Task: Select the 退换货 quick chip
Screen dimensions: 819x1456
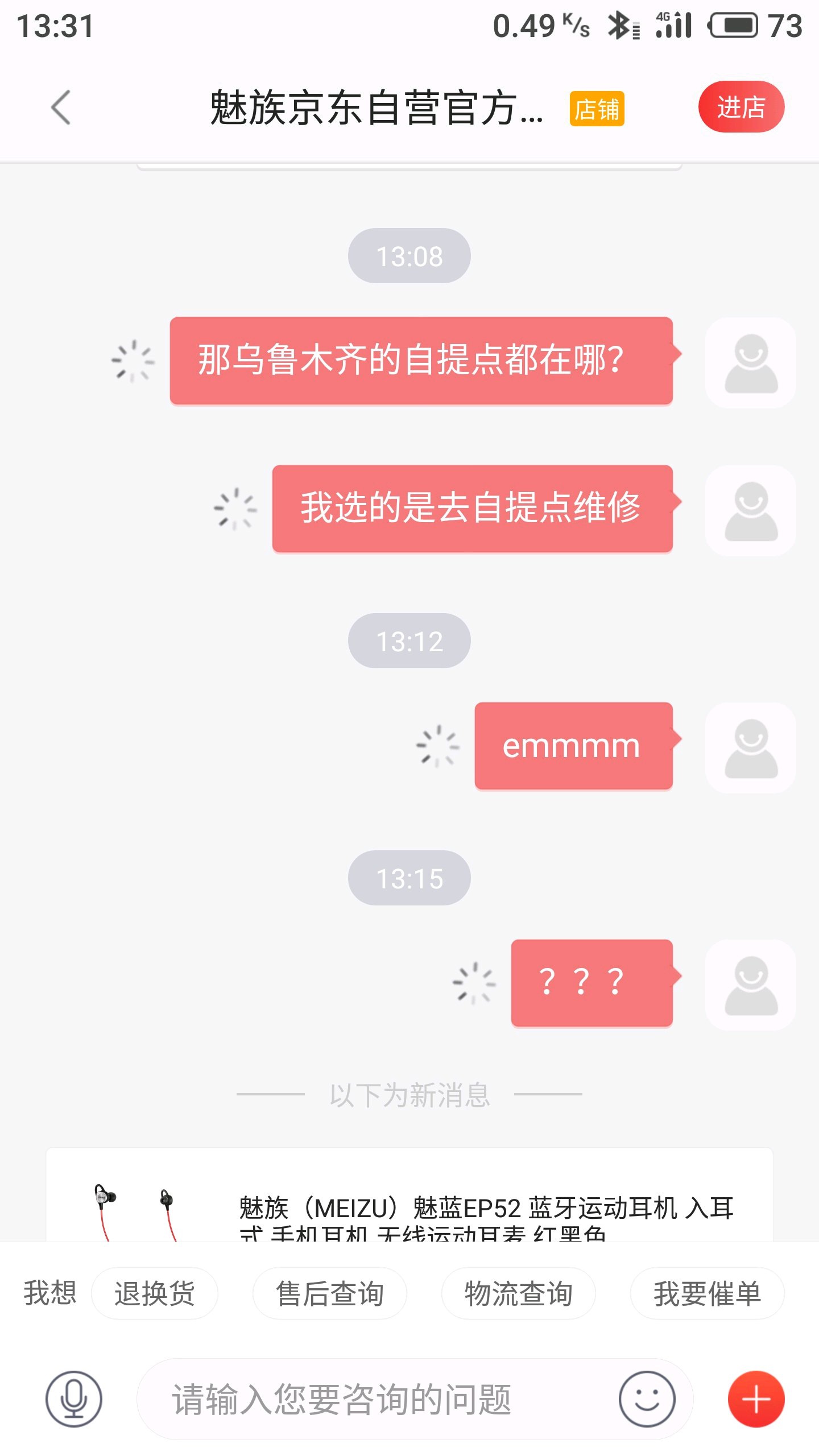Action: 155,1294
